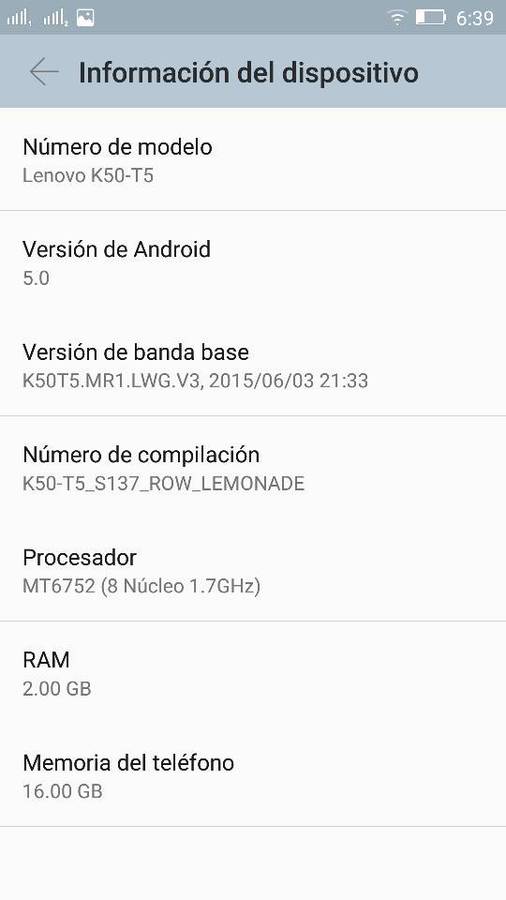Go back from Información del dispositivo
Image resolution: width=506 pixels, height=900 pixels.
point(44,72)
